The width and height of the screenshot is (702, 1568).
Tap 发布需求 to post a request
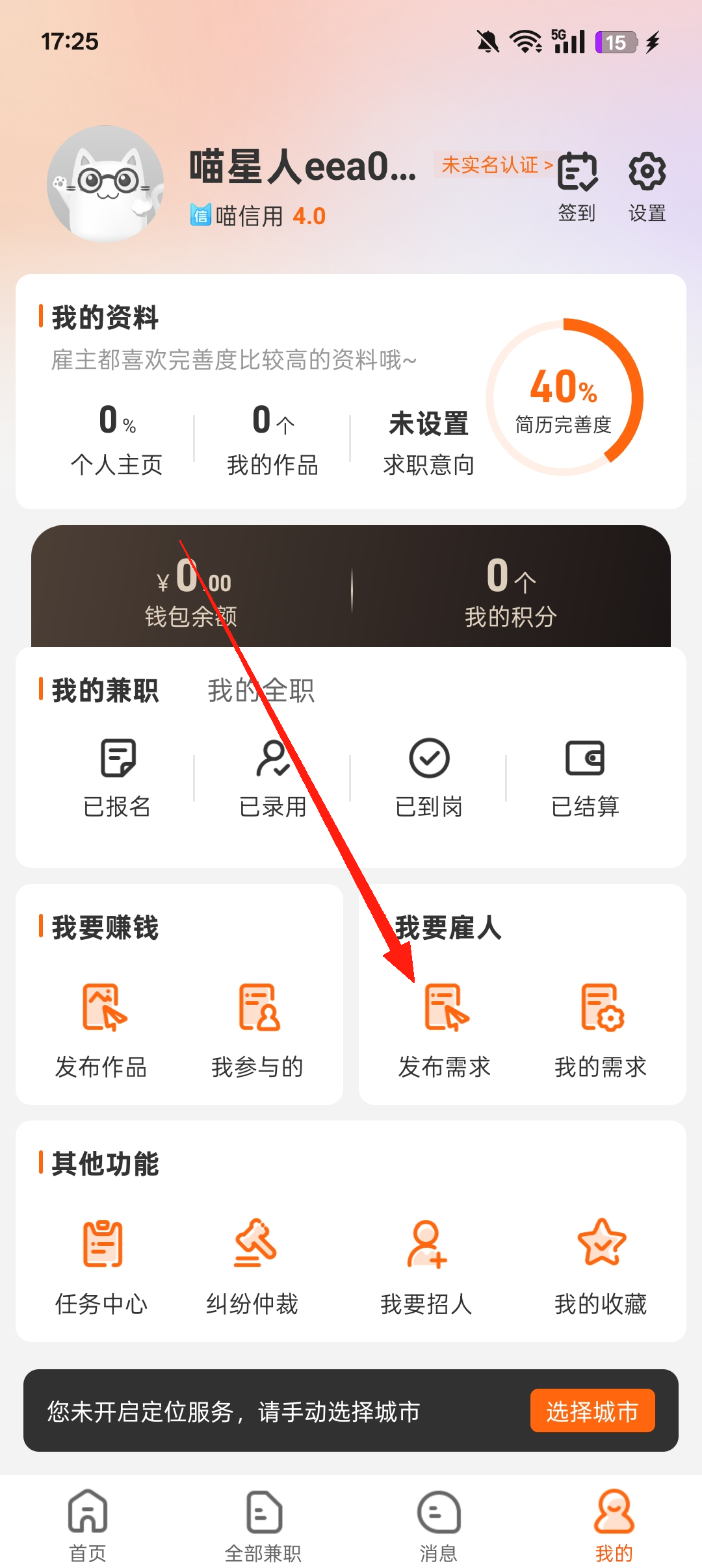[x=445, y=1030]
